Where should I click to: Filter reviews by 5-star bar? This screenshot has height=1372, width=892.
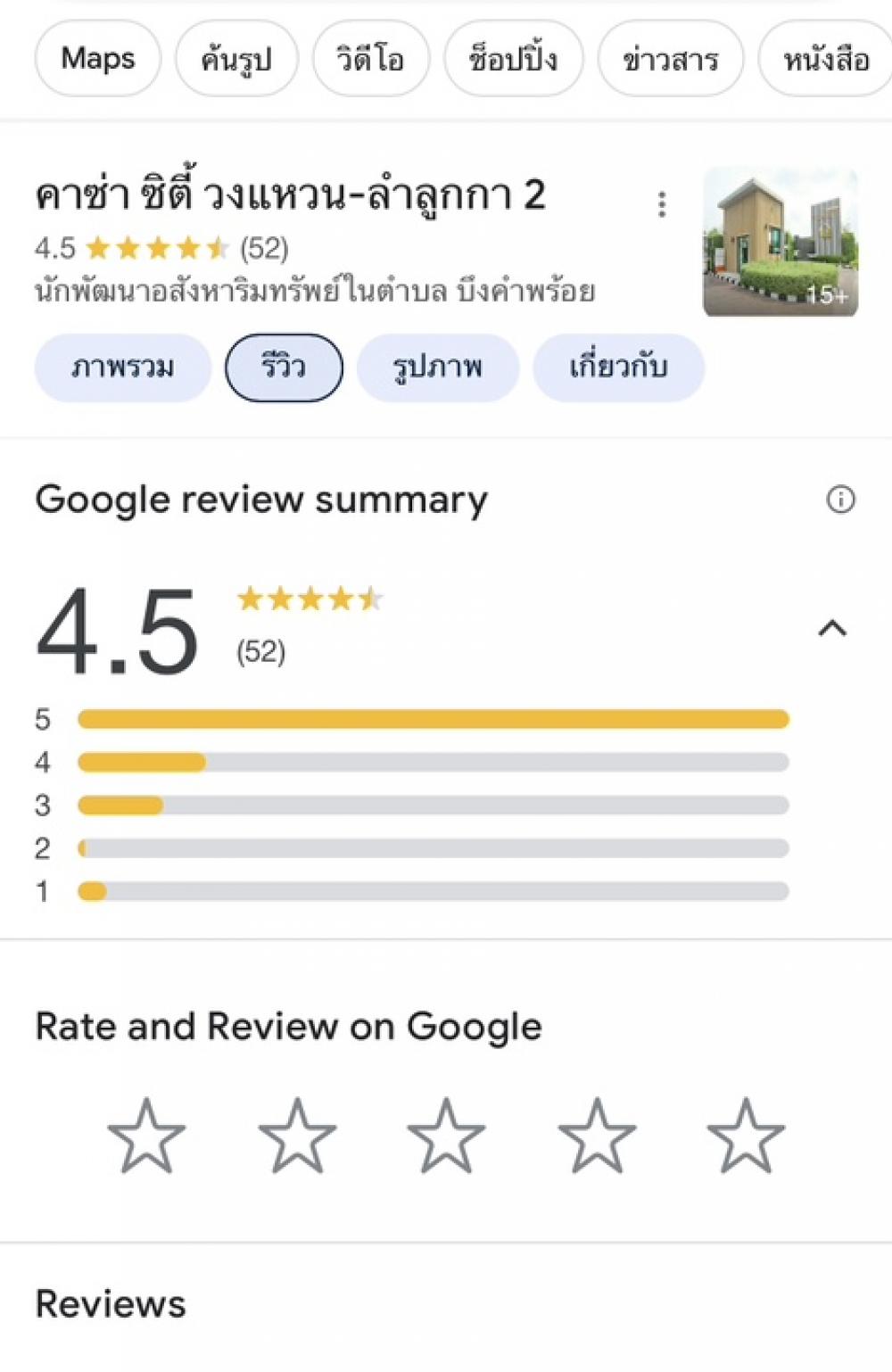[x=433, y=719]
